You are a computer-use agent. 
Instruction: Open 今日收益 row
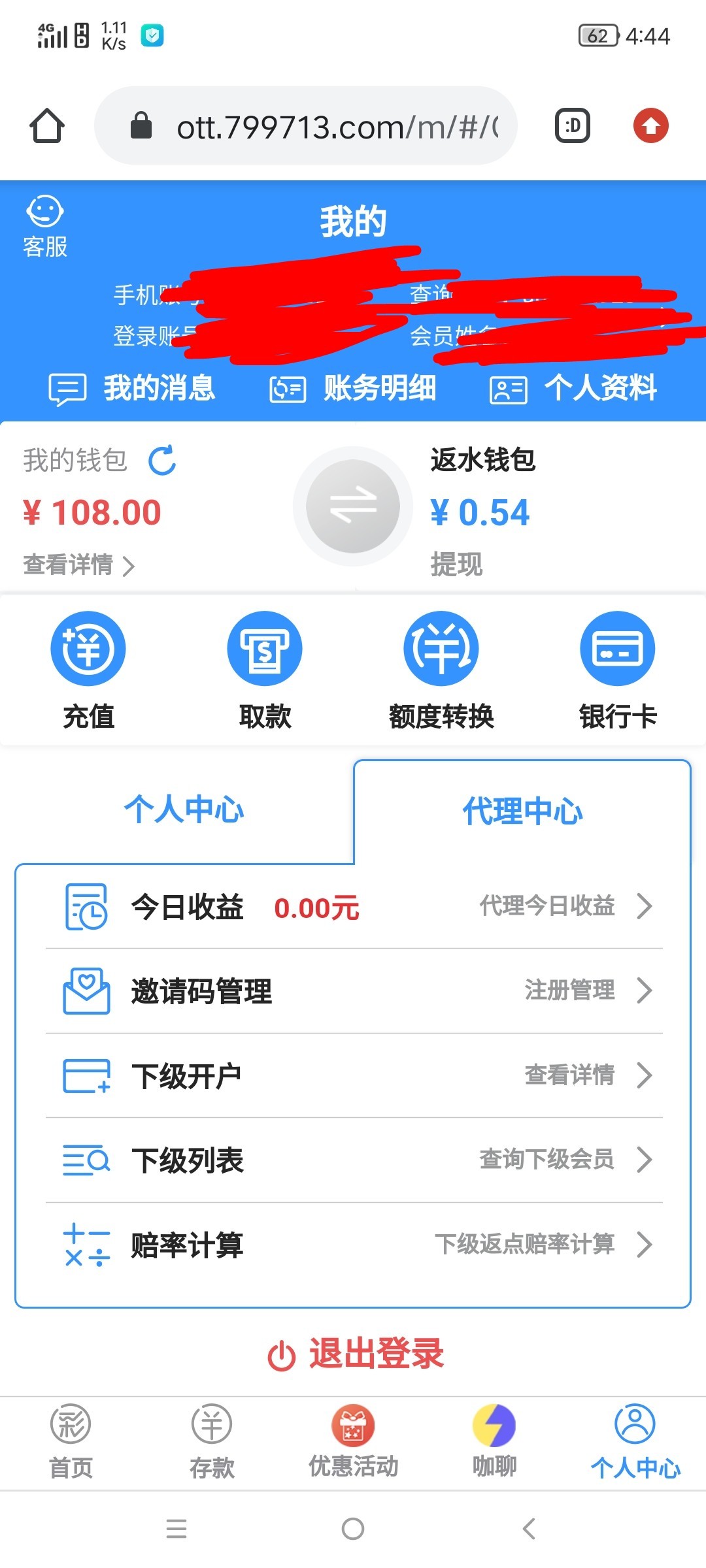pyautogui.click(x=354, y=907)
